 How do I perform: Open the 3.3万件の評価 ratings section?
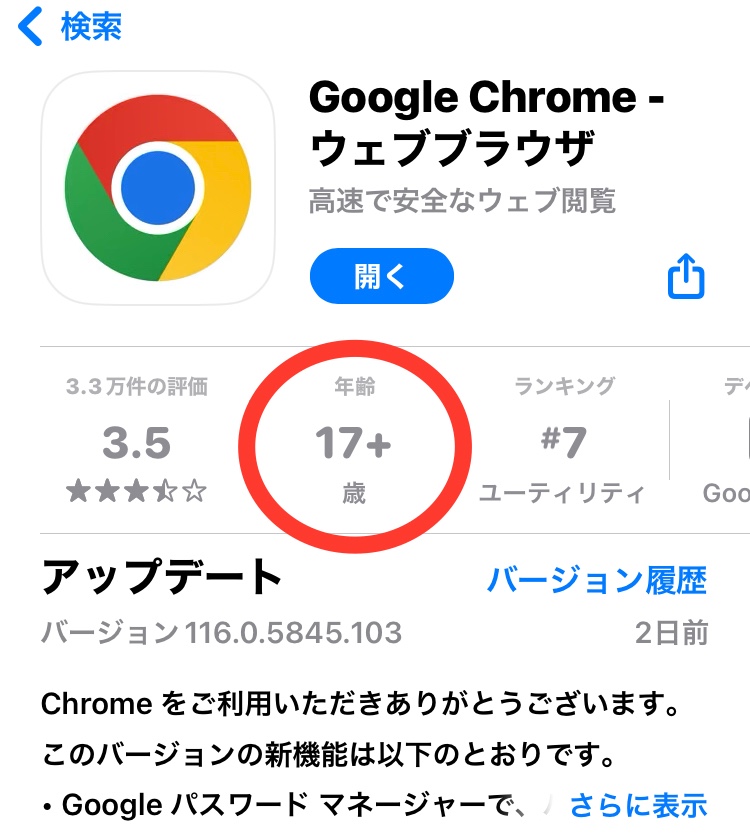137,440
